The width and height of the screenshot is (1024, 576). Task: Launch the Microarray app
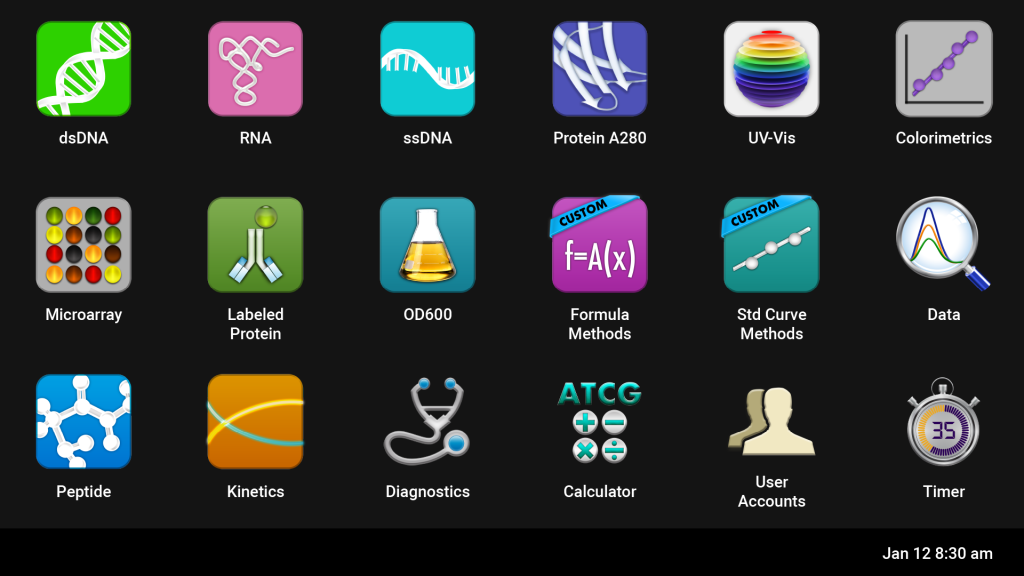point(84,245)
